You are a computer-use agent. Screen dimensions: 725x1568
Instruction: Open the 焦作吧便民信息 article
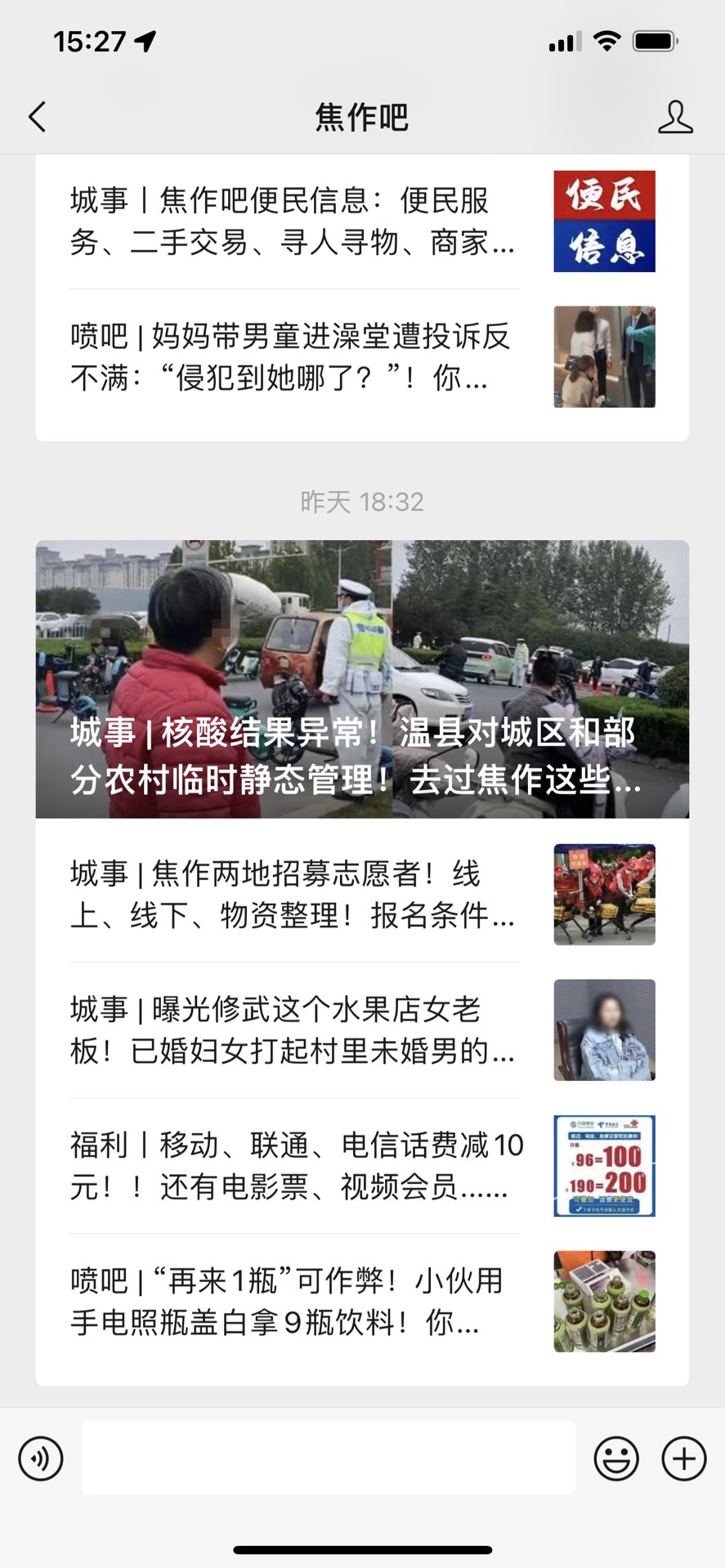pos(293,221)
